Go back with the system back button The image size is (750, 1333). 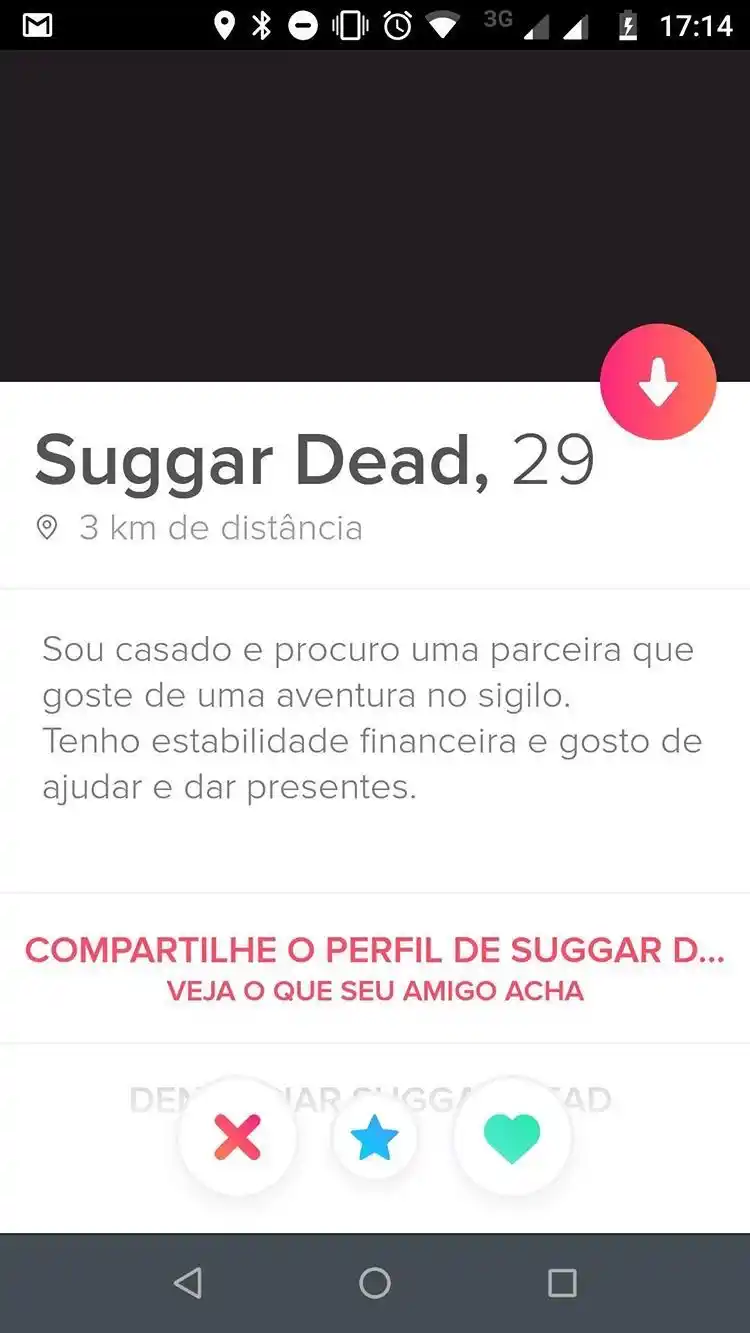pos(188,1283)
